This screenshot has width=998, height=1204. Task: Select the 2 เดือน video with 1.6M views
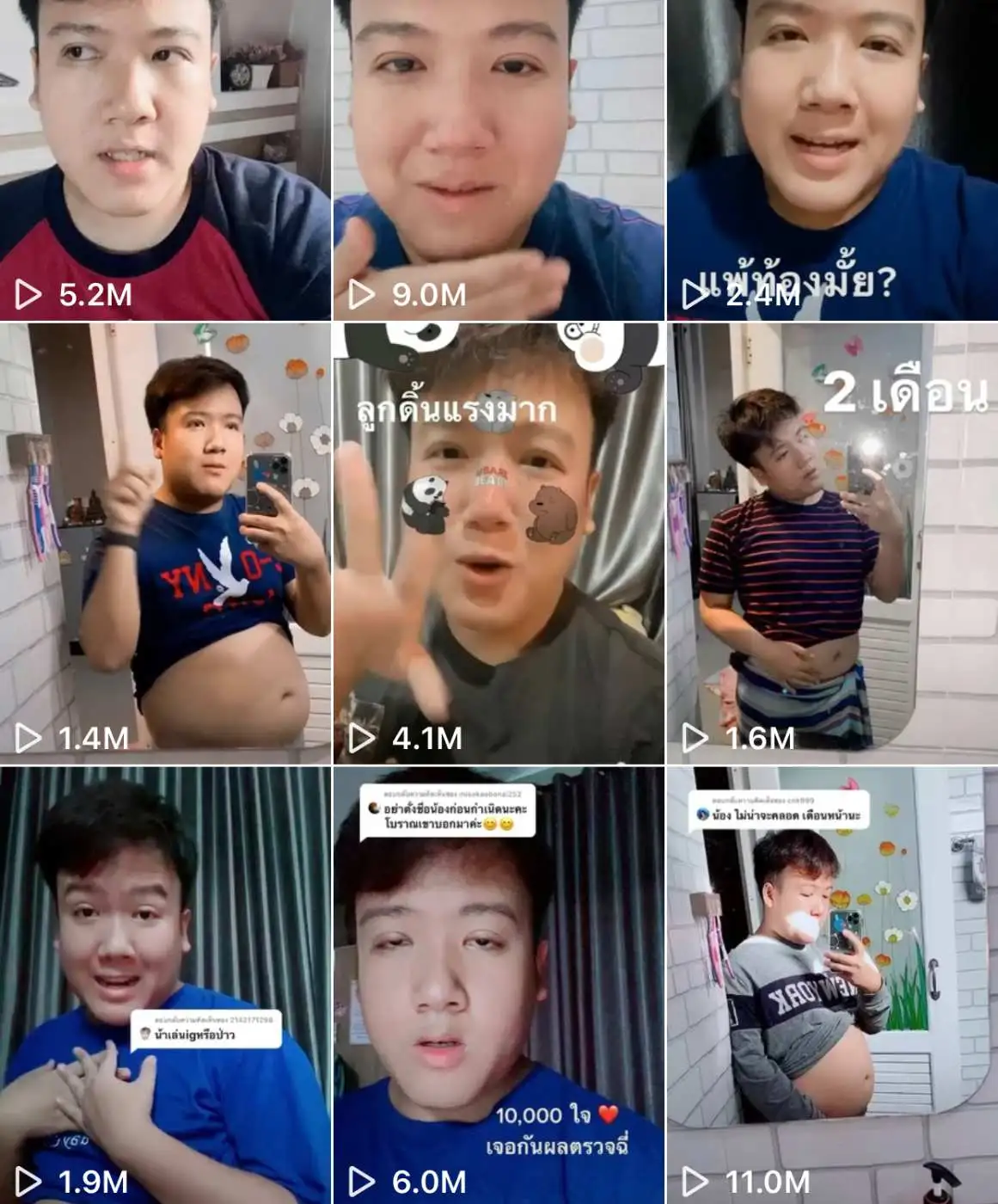coord(832,544)
